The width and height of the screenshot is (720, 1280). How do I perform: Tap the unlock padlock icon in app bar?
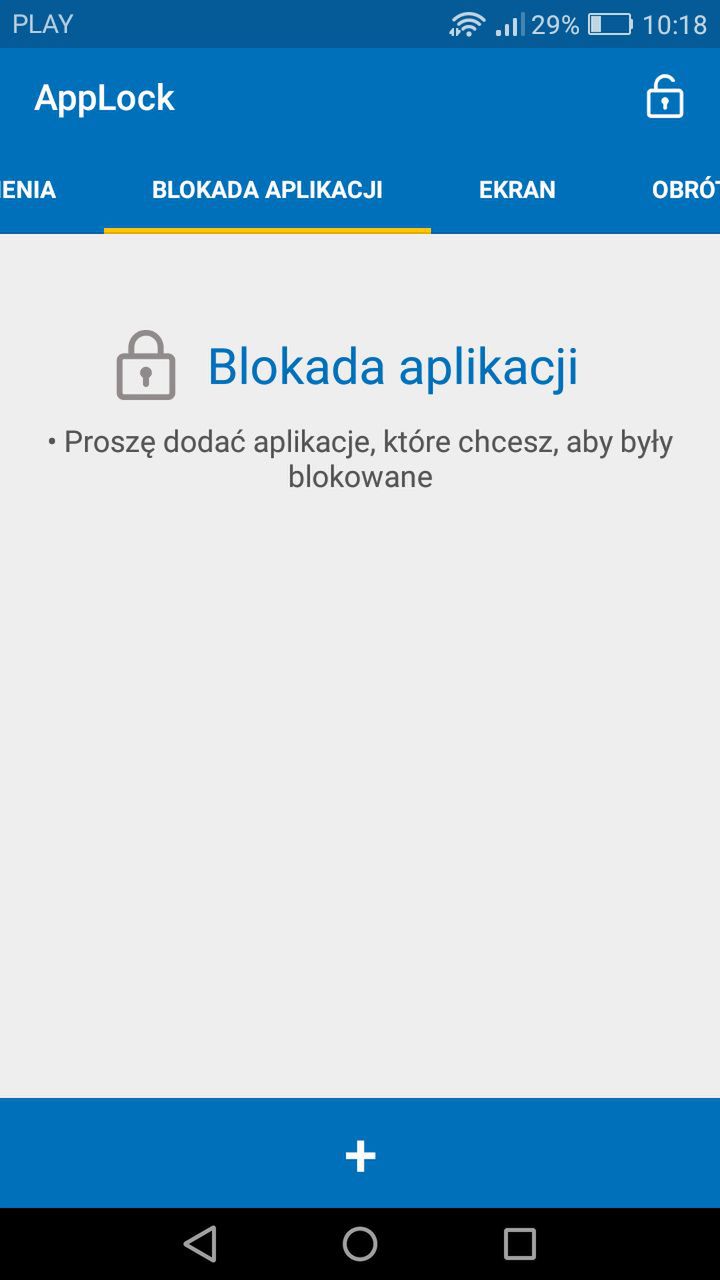tap(665, 97)
